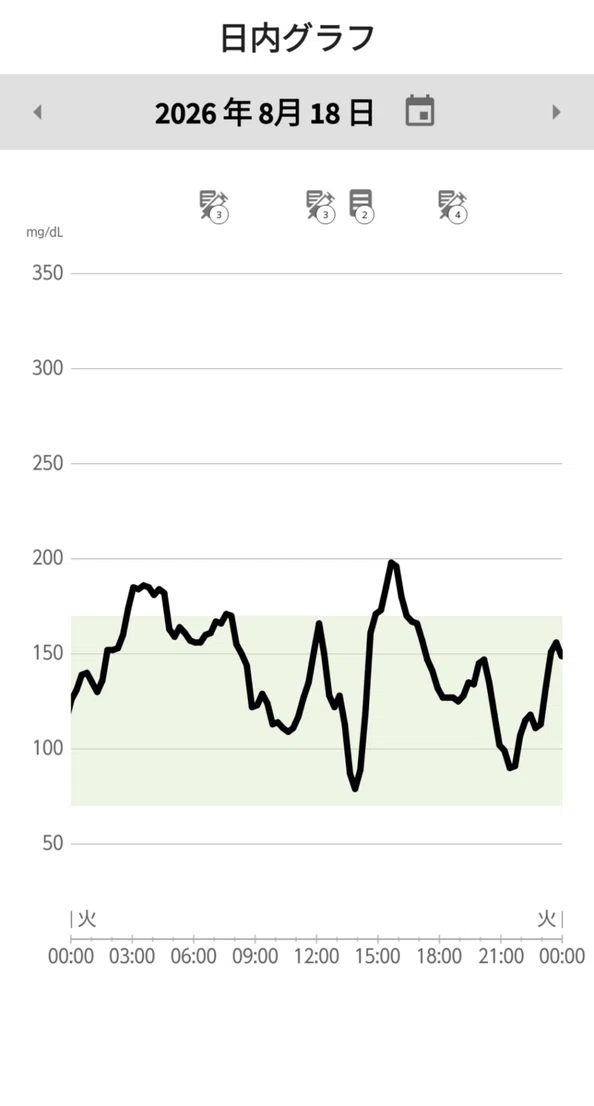The width and height of the screenshot is (594, 1106).
Task: Open the midday note marker with 3 entries
Action: (x=320, y=206)
